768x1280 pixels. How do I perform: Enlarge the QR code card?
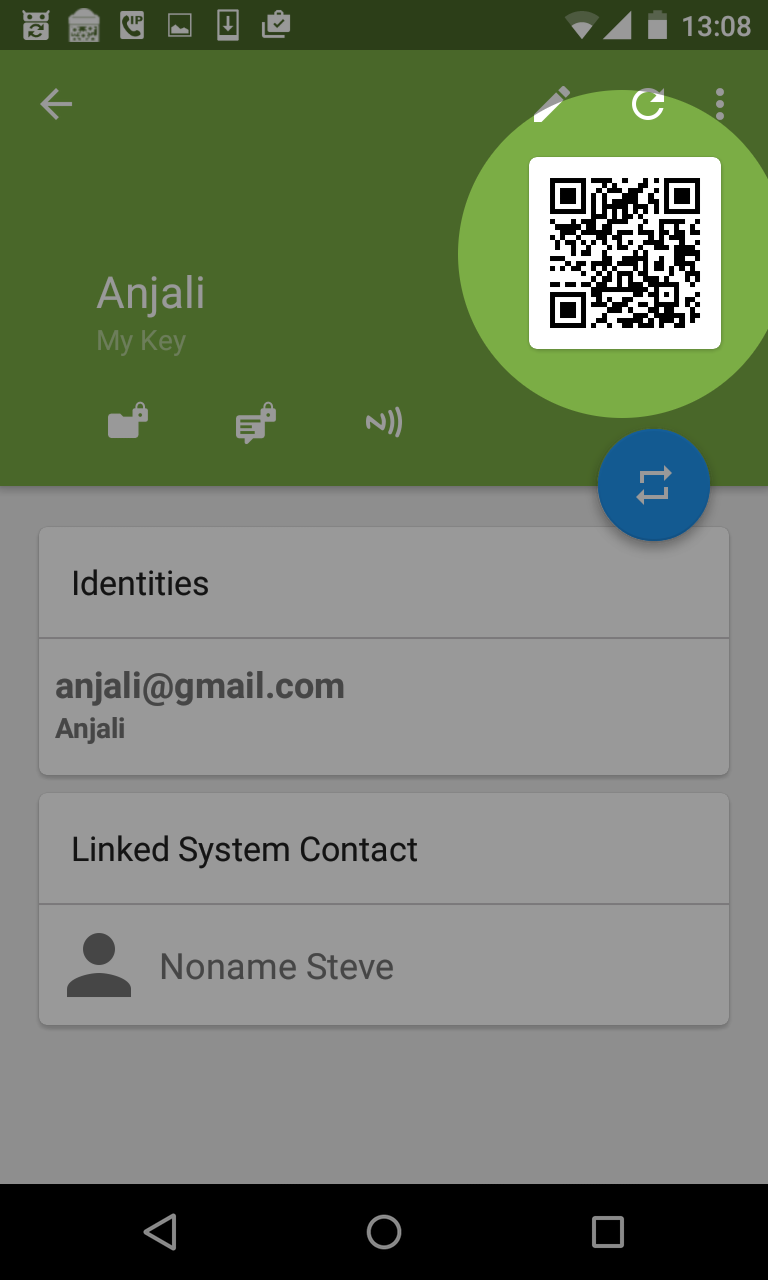tap(624, 253)
